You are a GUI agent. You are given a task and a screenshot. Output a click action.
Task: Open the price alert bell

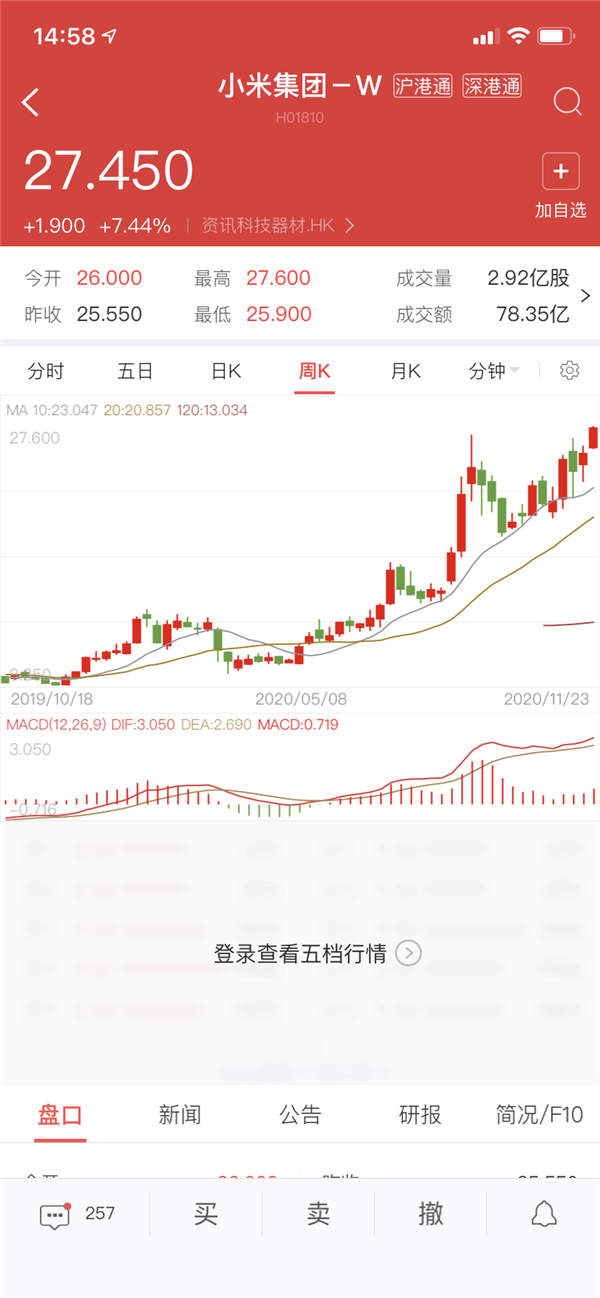click(x=543, y=1214)
